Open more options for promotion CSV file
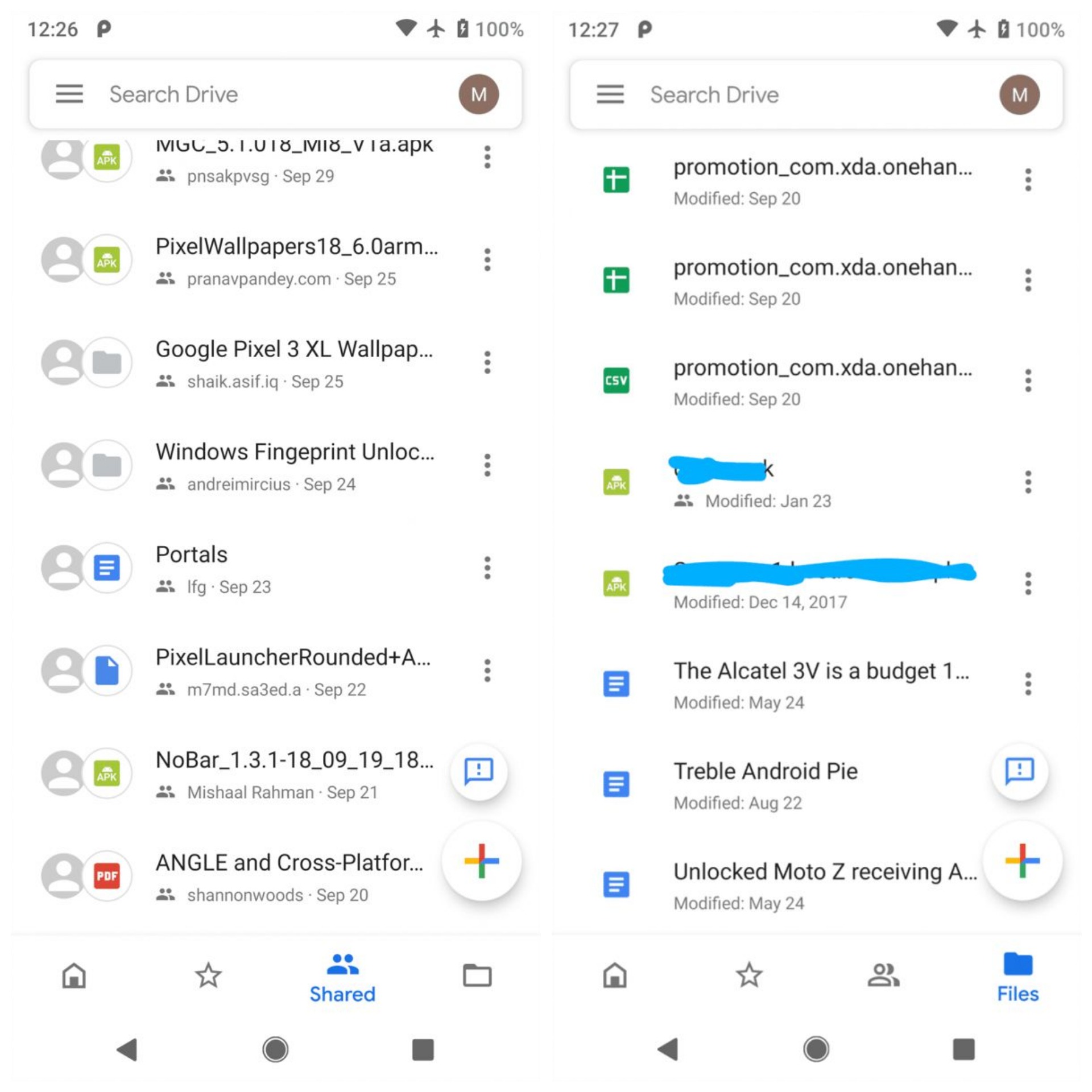The width and height of the screenshot is (1092, 1092). (x=1028, y=381)
